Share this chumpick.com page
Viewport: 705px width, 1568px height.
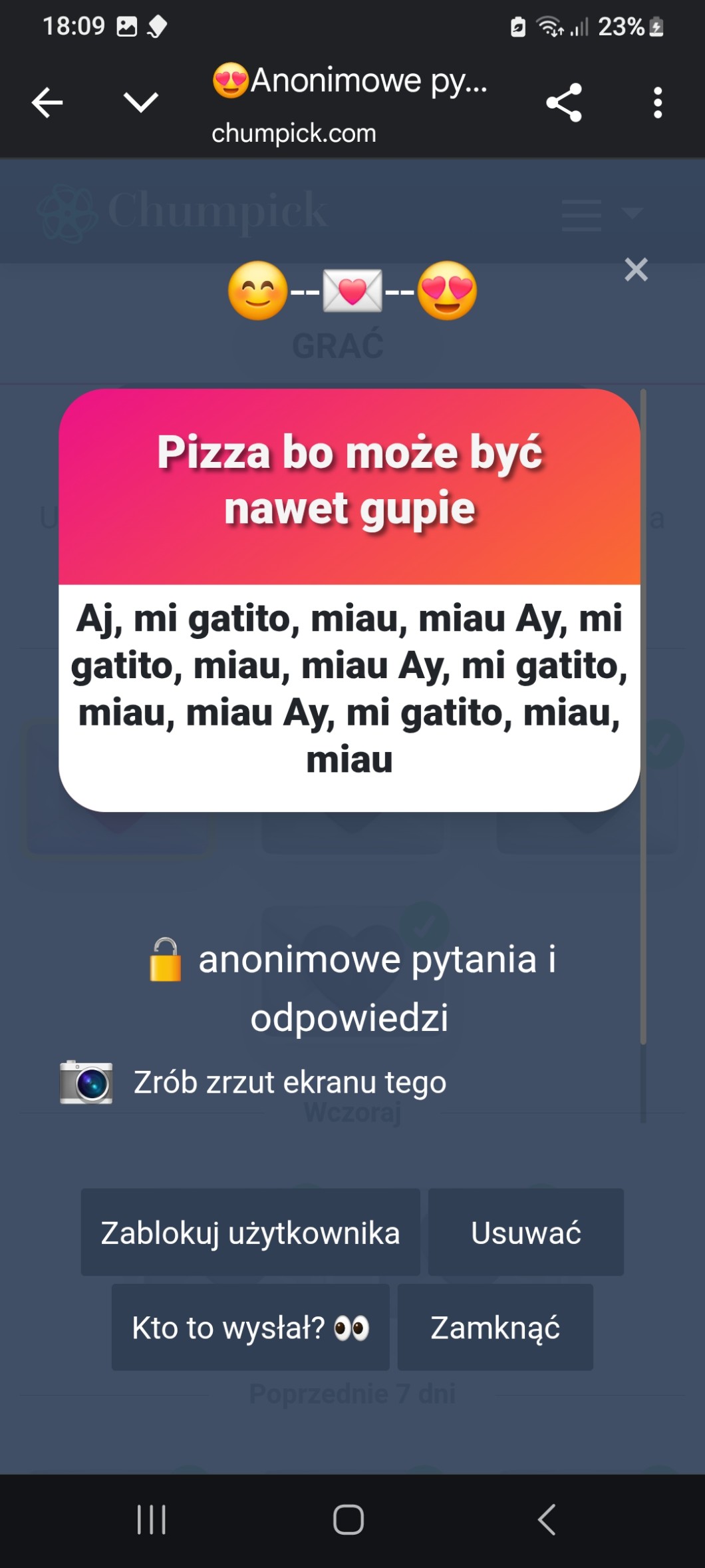(564, 102)
